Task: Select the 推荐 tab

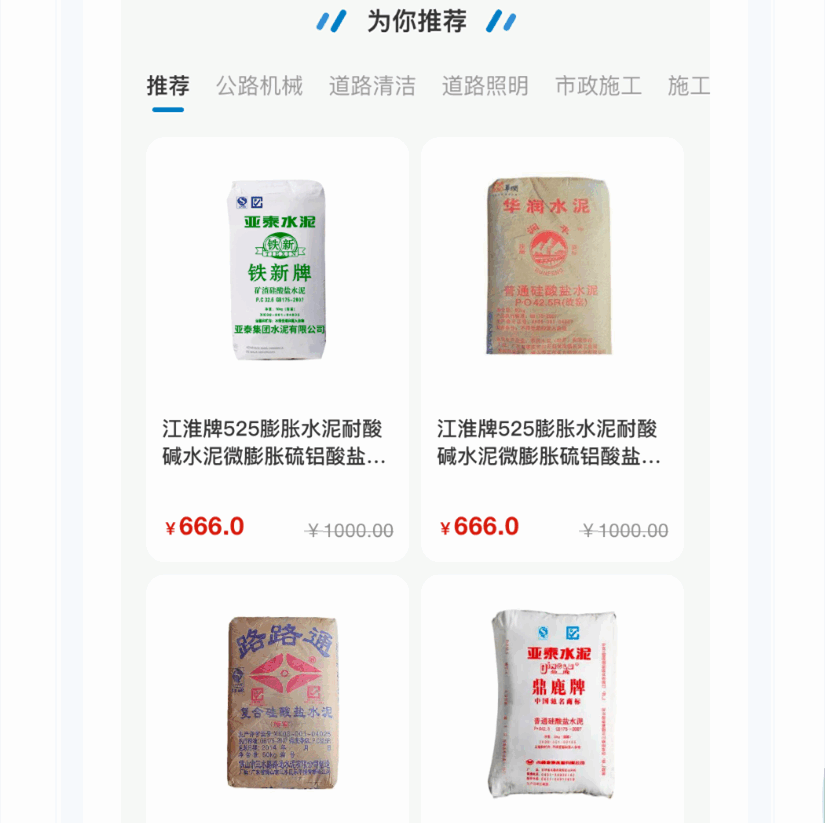Action: click(x=168, y=86)
